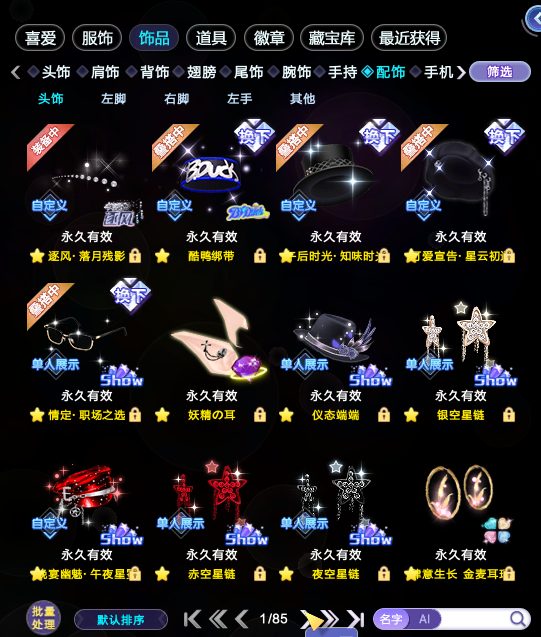The height and width of the screenshot is (637, 541).
Task: Tap the search magnifier icon
Action: coord(518,619)
